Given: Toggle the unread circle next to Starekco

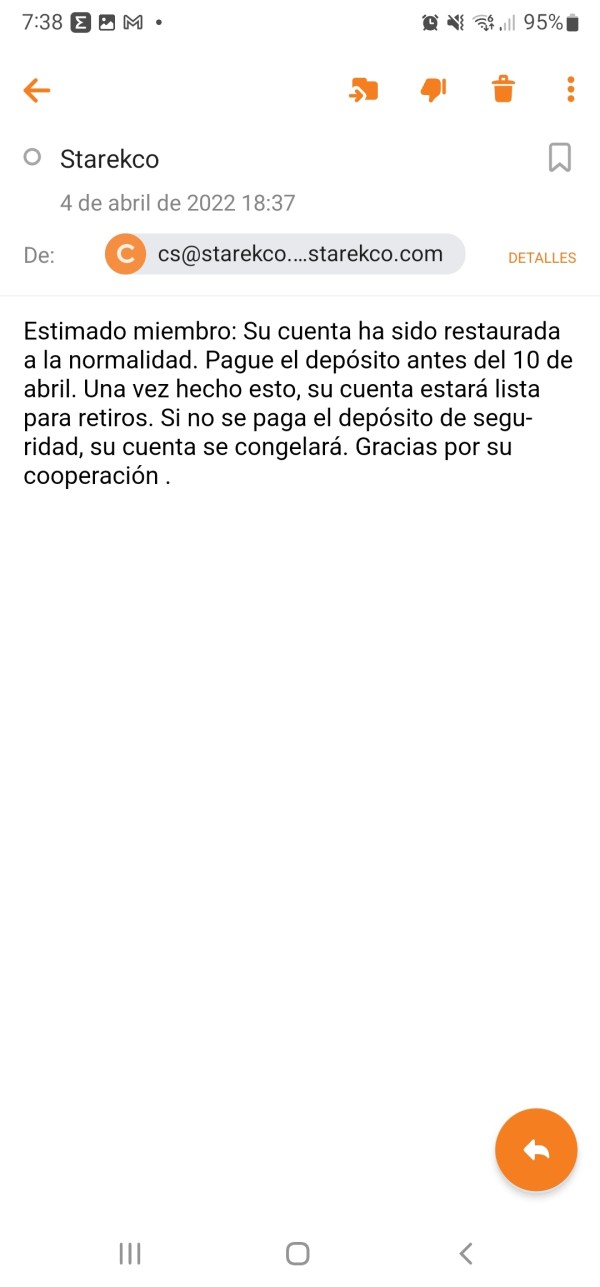Looking at the screenshot, I should pyautogui.click(x=32, y=157).
